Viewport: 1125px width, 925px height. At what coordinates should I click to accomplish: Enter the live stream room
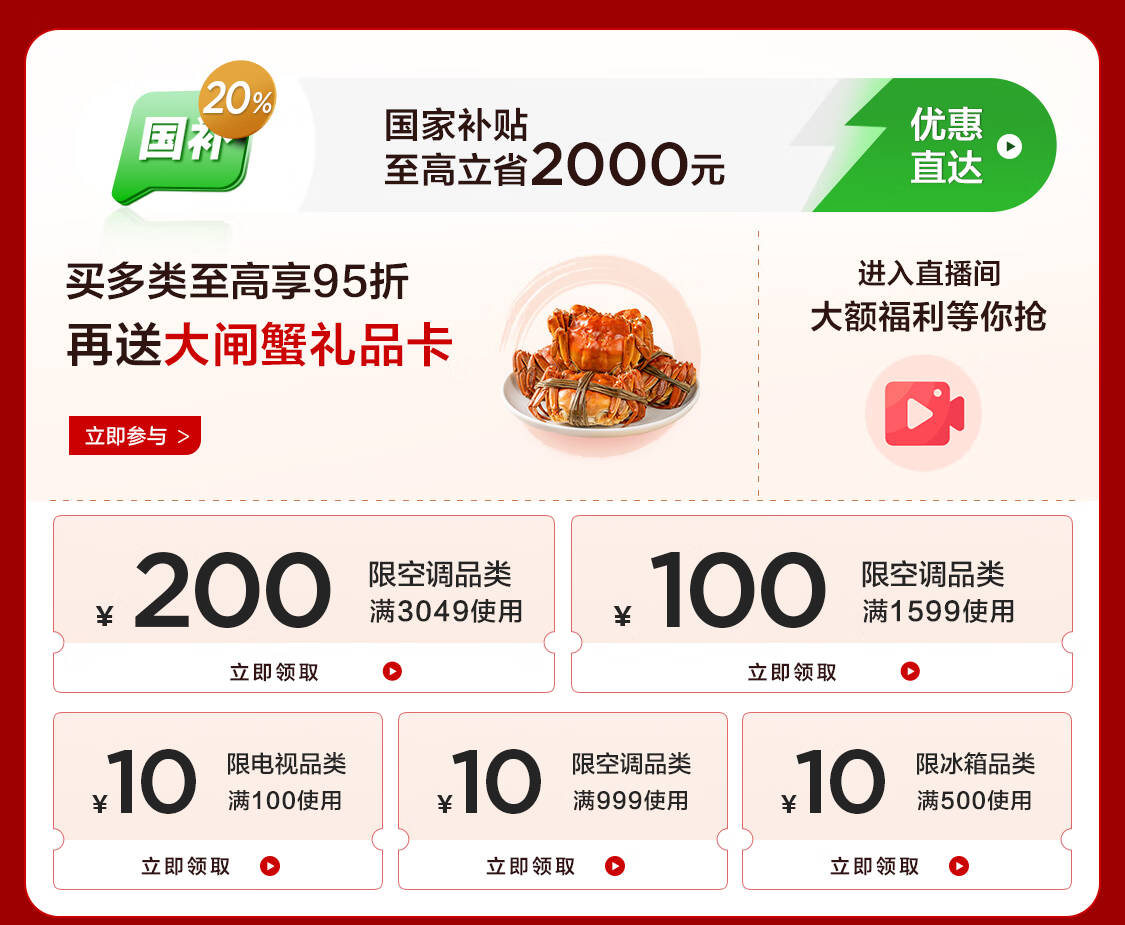(924, 413)
